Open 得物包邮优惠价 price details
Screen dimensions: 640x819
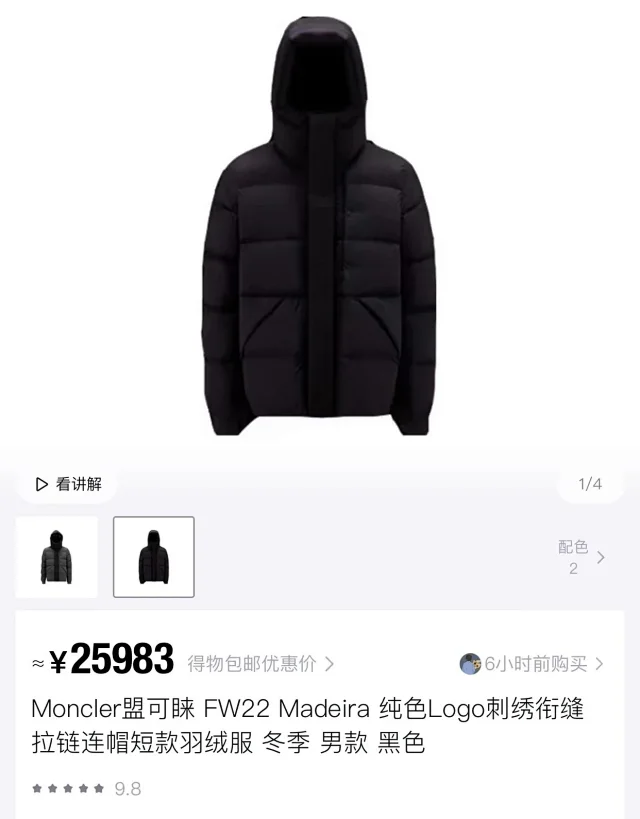[260, 663]
